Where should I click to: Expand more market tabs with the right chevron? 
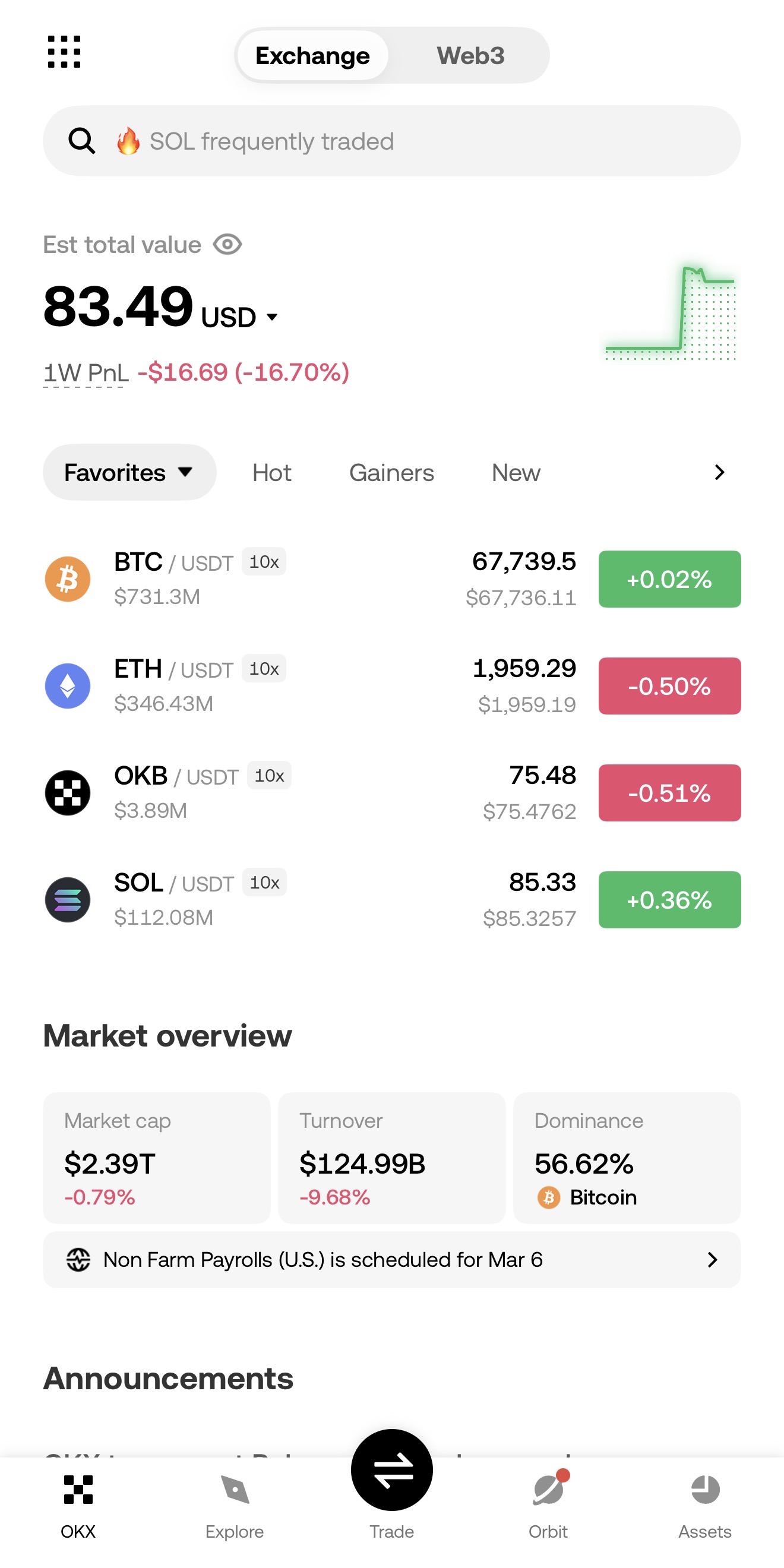(x=719, y=472)
